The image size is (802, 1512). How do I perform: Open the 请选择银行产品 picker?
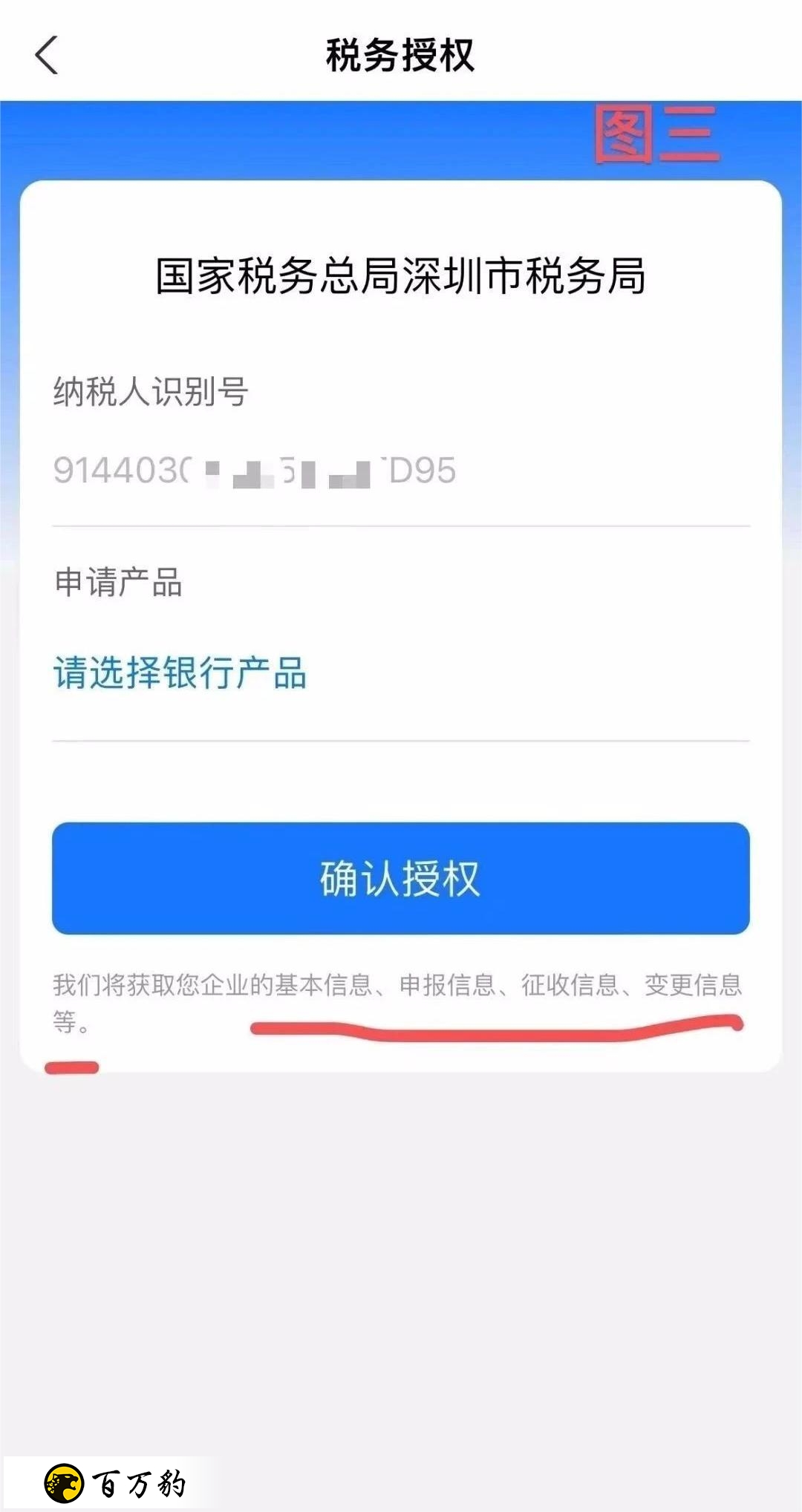(180, 674)
